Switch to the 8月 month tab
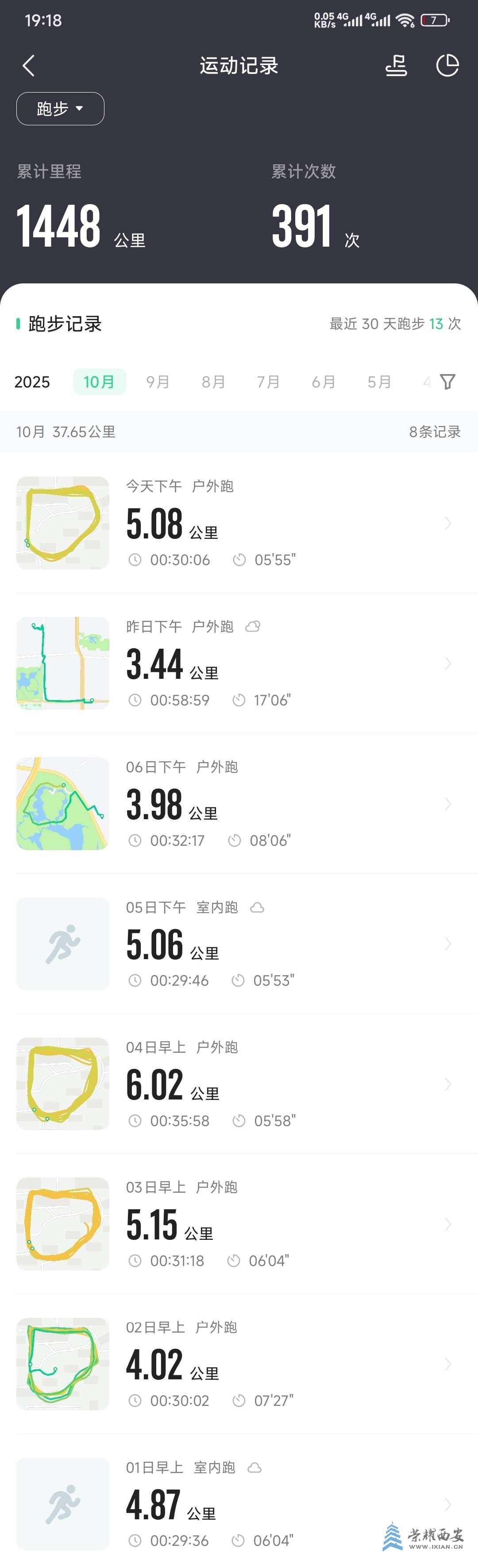Screen dimensions: 478x1568 [213, 382]
